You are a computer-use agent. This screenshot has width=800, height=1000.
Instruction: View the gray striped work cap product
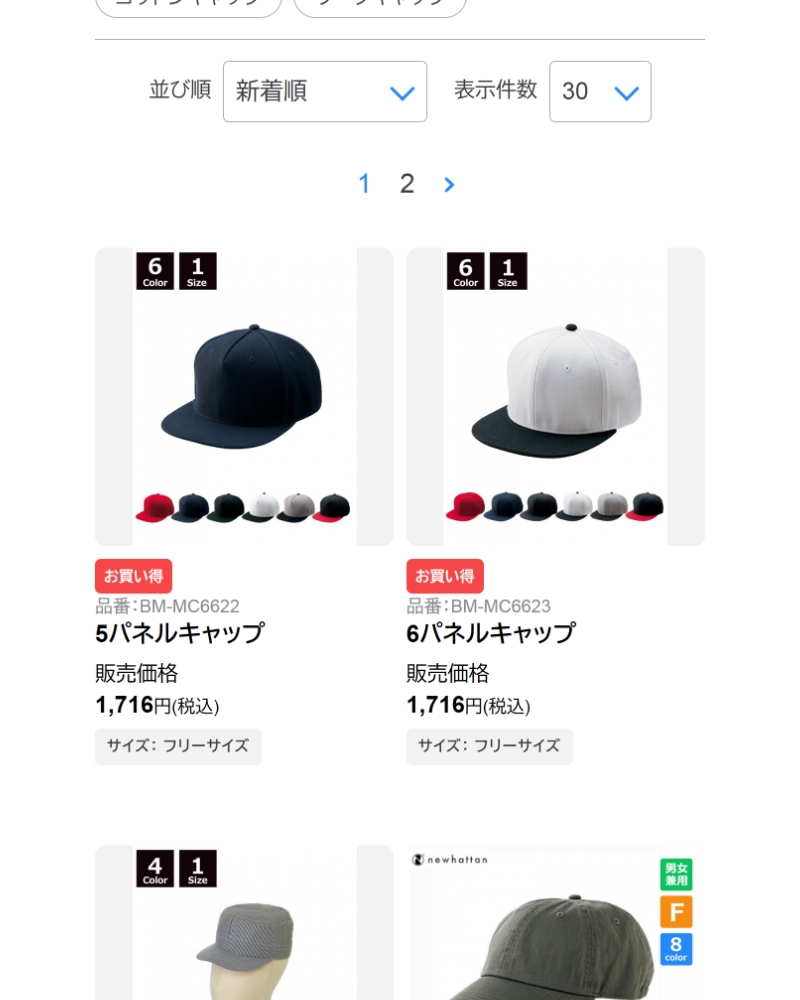tap(244, 925)
